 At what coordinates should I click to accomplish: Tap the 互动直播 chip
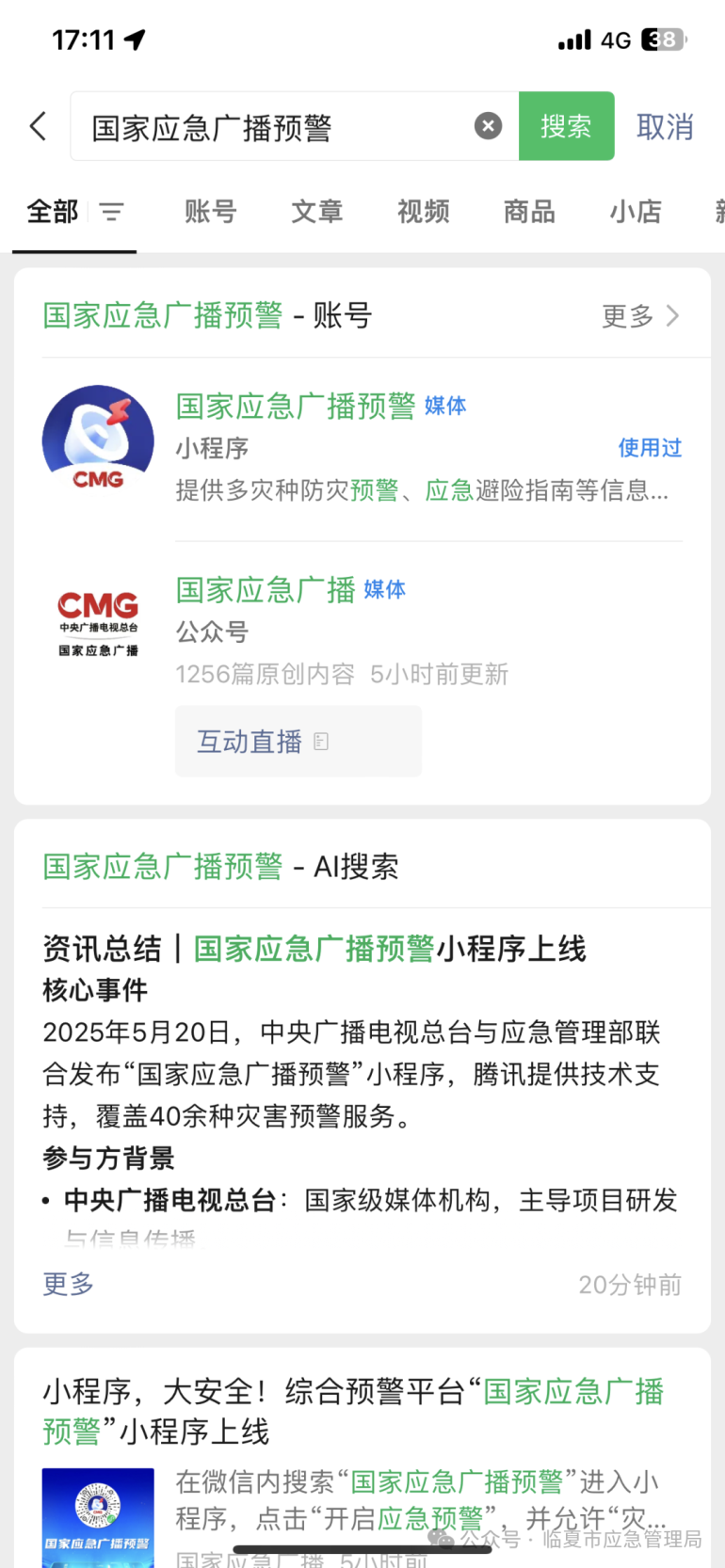pyautogui.click(x=298, y=742)
